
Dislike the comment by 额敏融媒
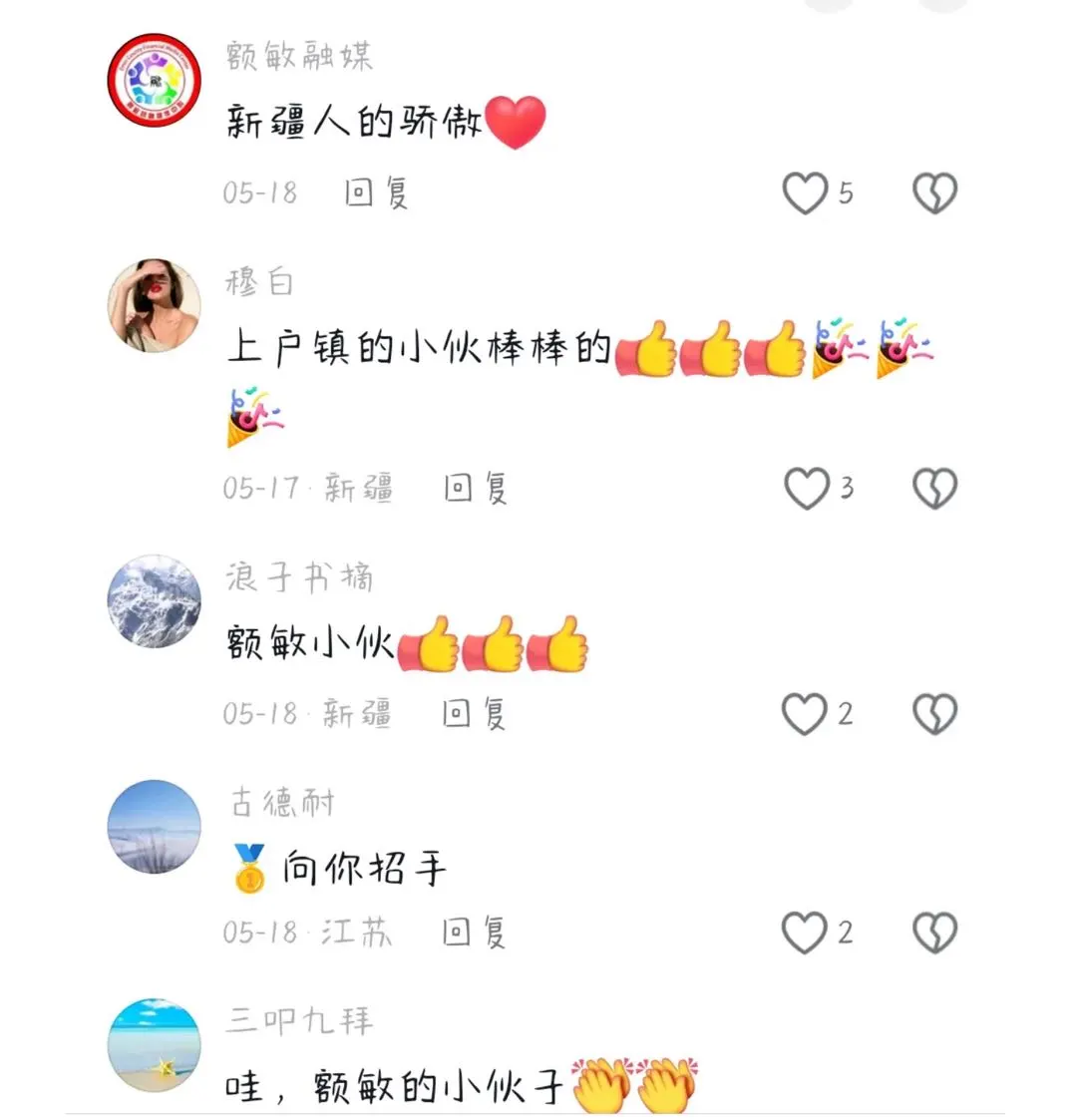pos(934,192)
